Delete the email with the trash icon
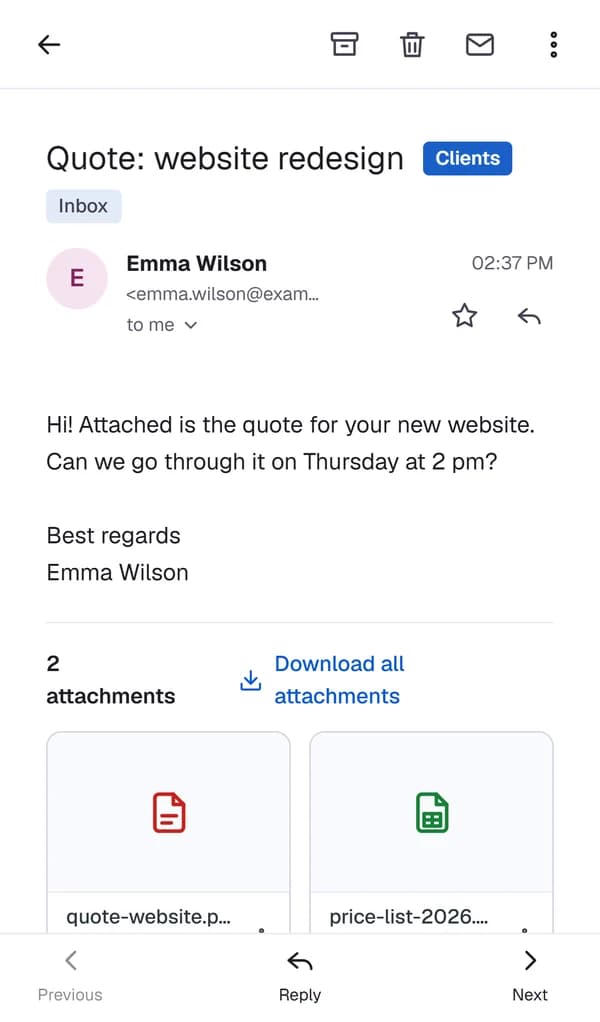The width and height of the screenshot is (600, 1022). click(412, 45)
